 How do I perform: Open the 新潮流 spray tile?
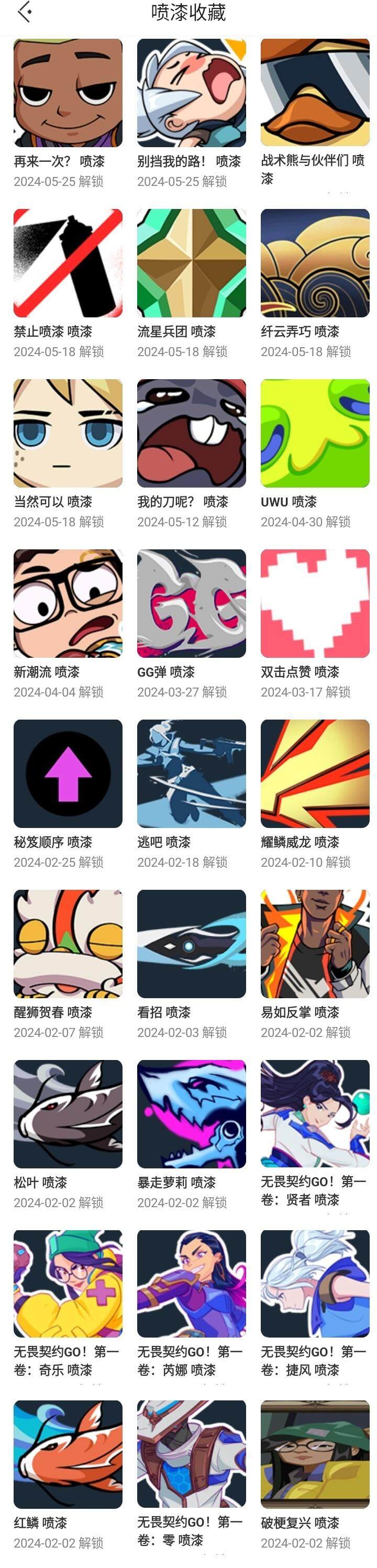click(x=68, y=603)
